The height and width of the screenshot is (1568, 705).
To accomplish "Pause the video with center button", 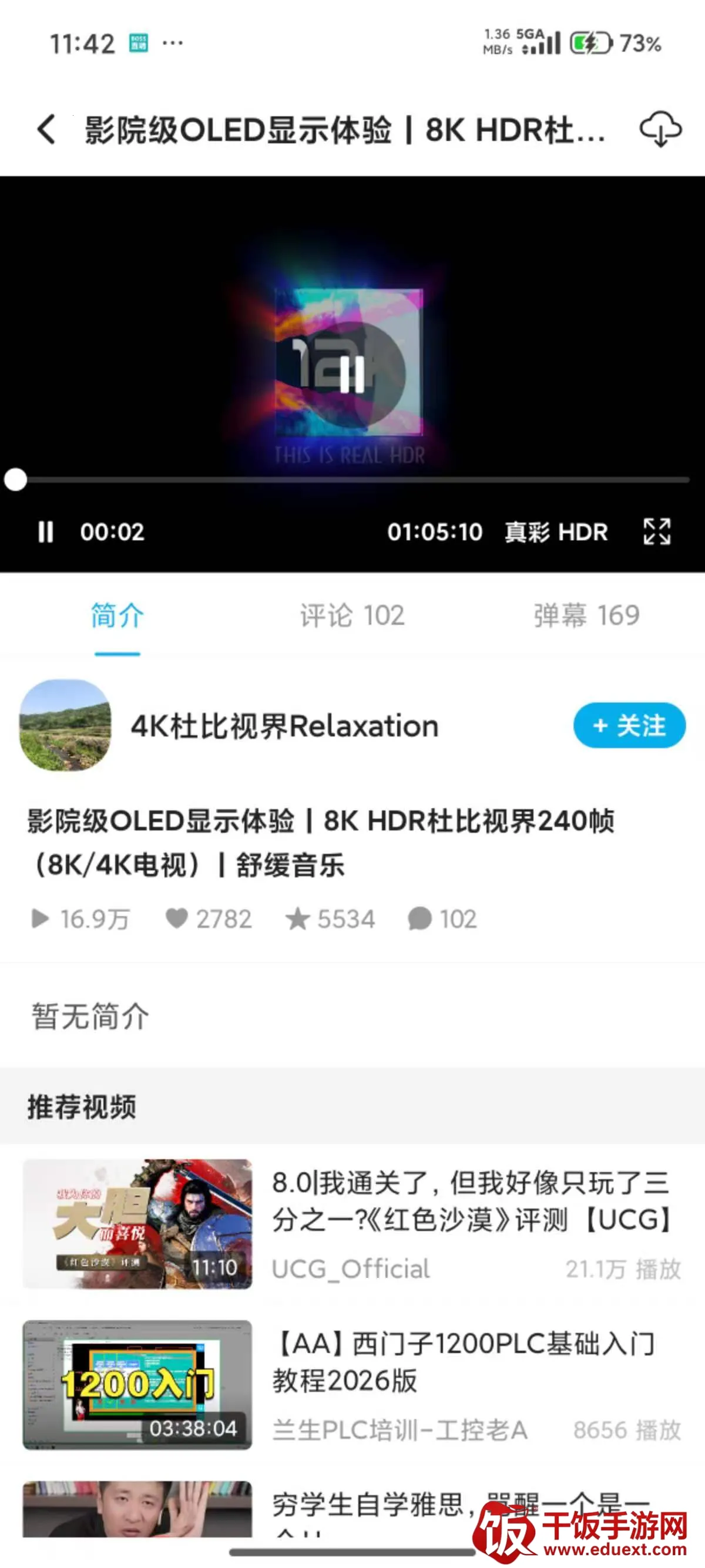I will tap(352, 374).
